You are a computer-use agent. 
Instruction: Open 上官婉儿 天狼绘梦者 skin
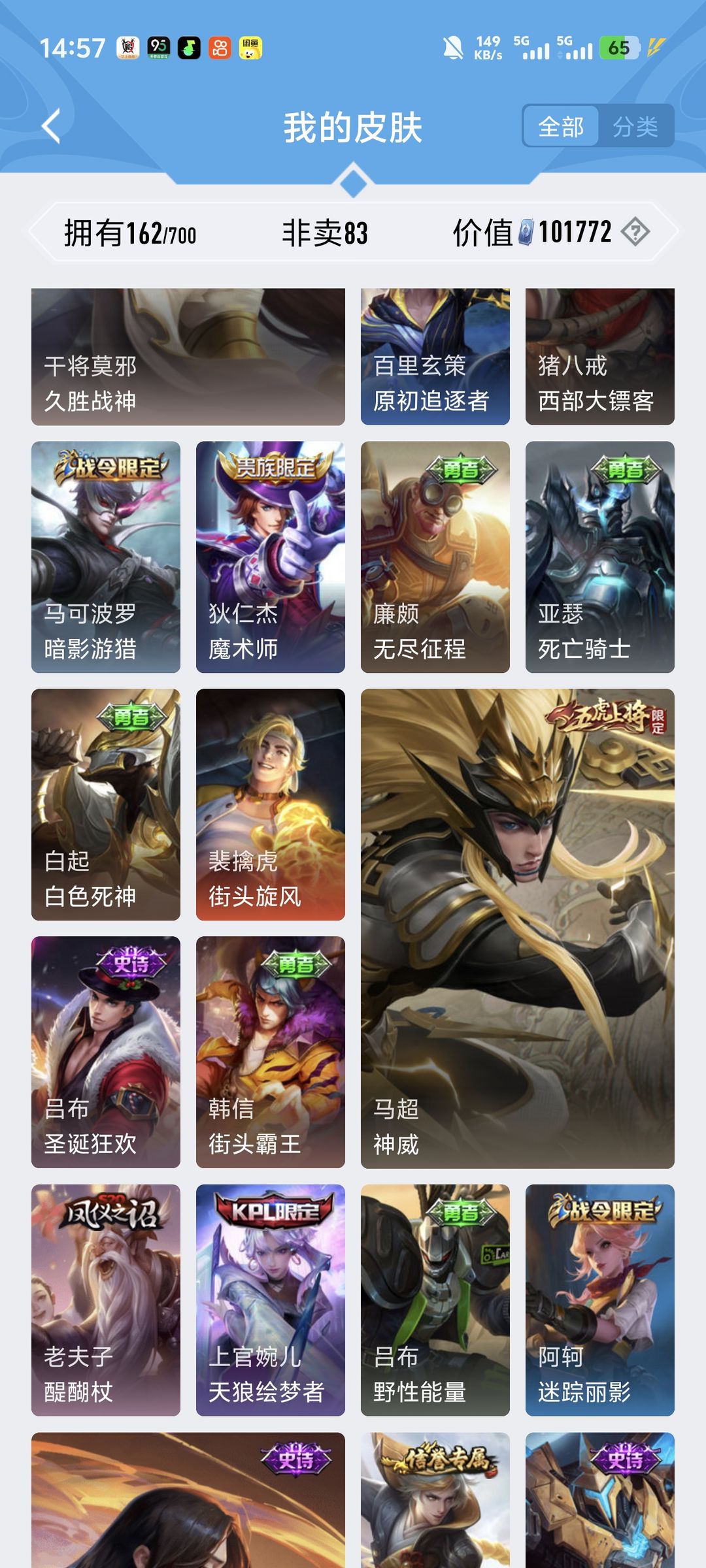(x=271, y=1300)
